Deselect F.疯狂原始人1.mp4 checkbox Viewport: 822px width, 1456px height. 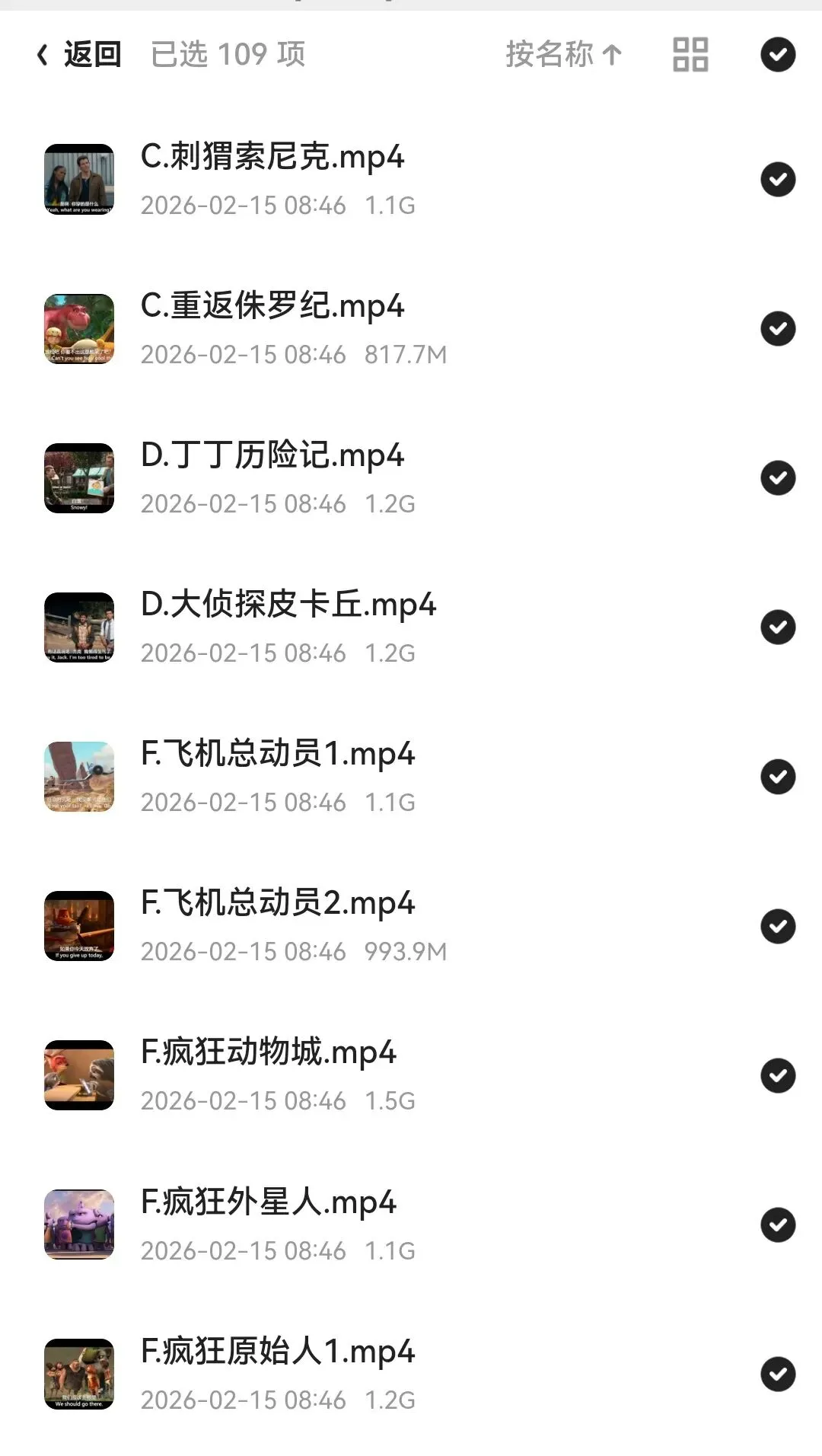tap(778, 1374)
